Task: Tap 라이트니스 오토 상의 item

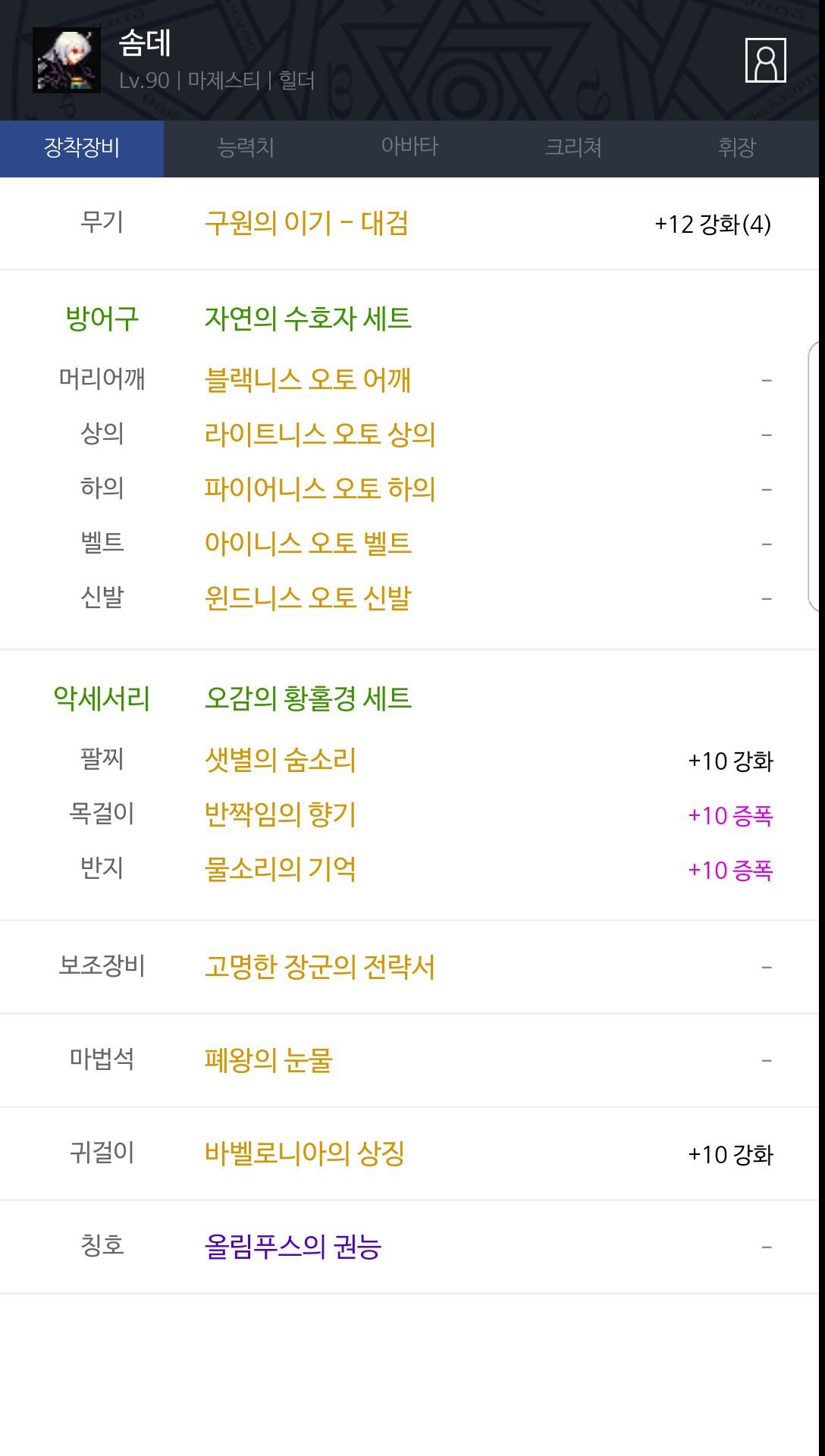Action: pos(320,435)
